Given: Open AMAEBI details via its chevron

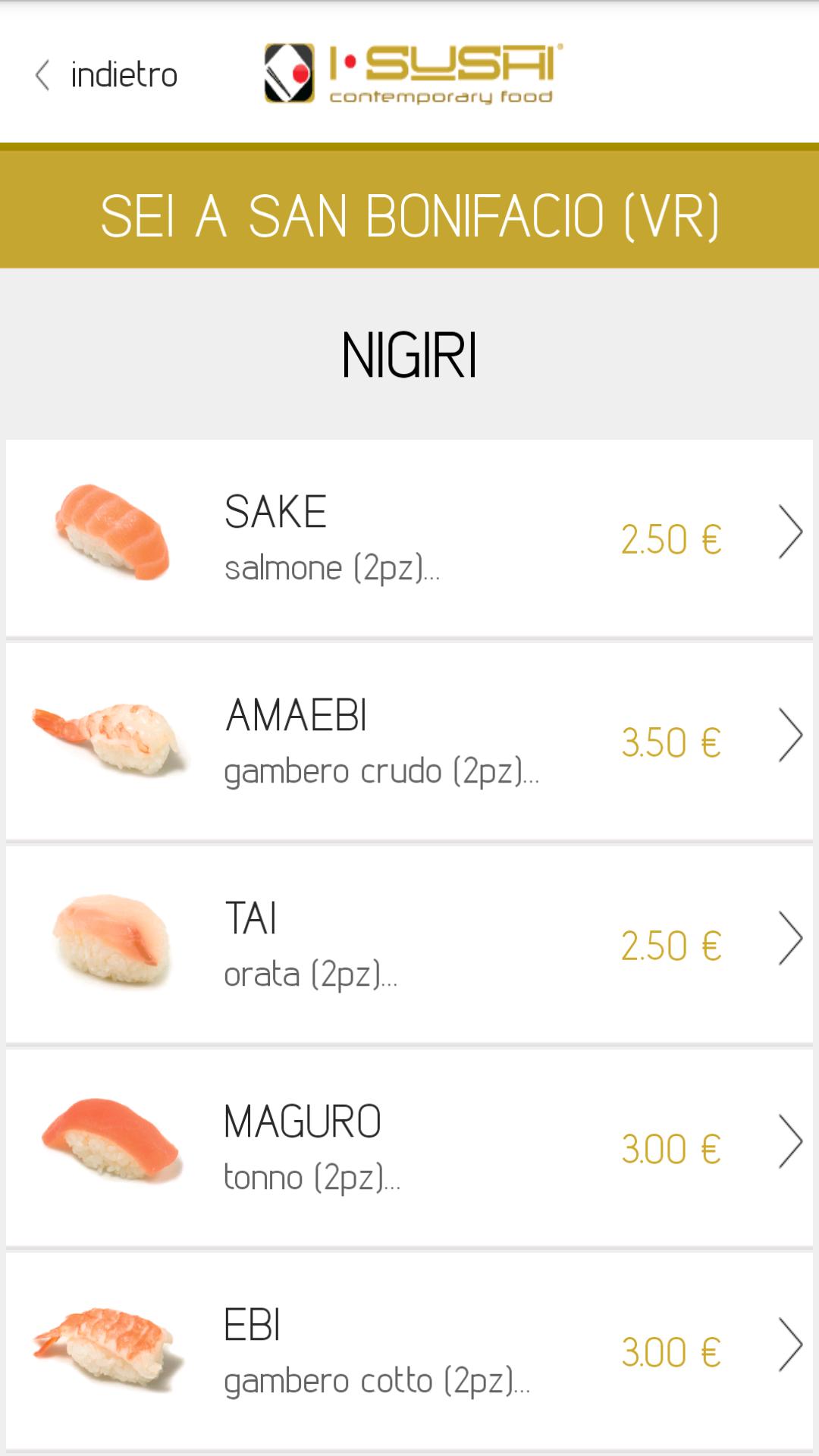Looking at the screenshot, I should tap(790, 734).
